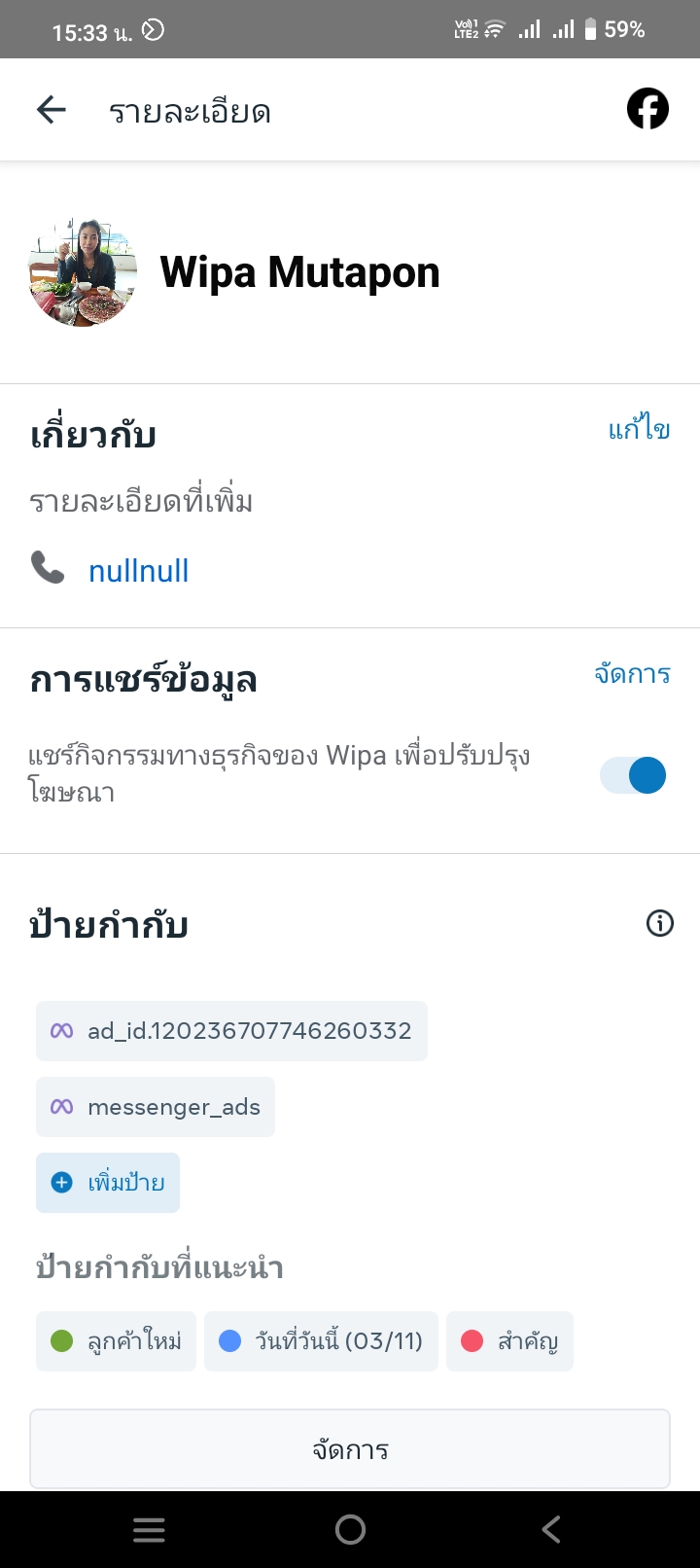Turn off sharing Wipa's business activity
The width and height of the screenshot is (700, 1568).
[634, 775]
